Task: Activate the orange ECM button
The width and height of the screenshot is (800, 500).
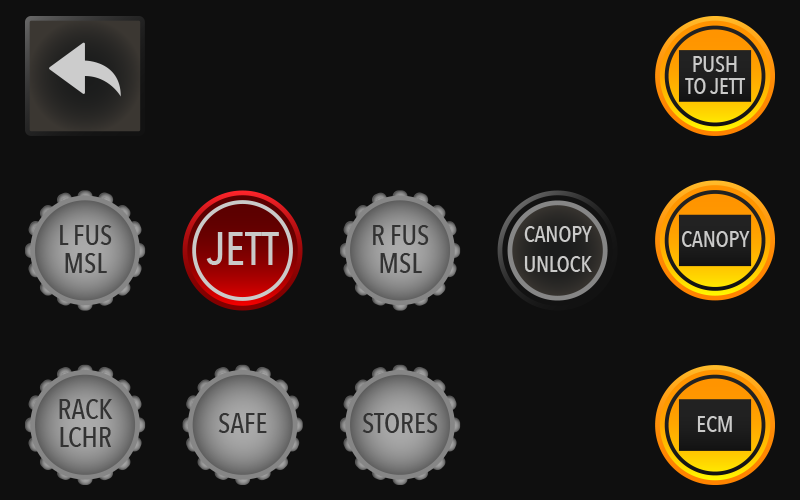Action: coord(715,424)
